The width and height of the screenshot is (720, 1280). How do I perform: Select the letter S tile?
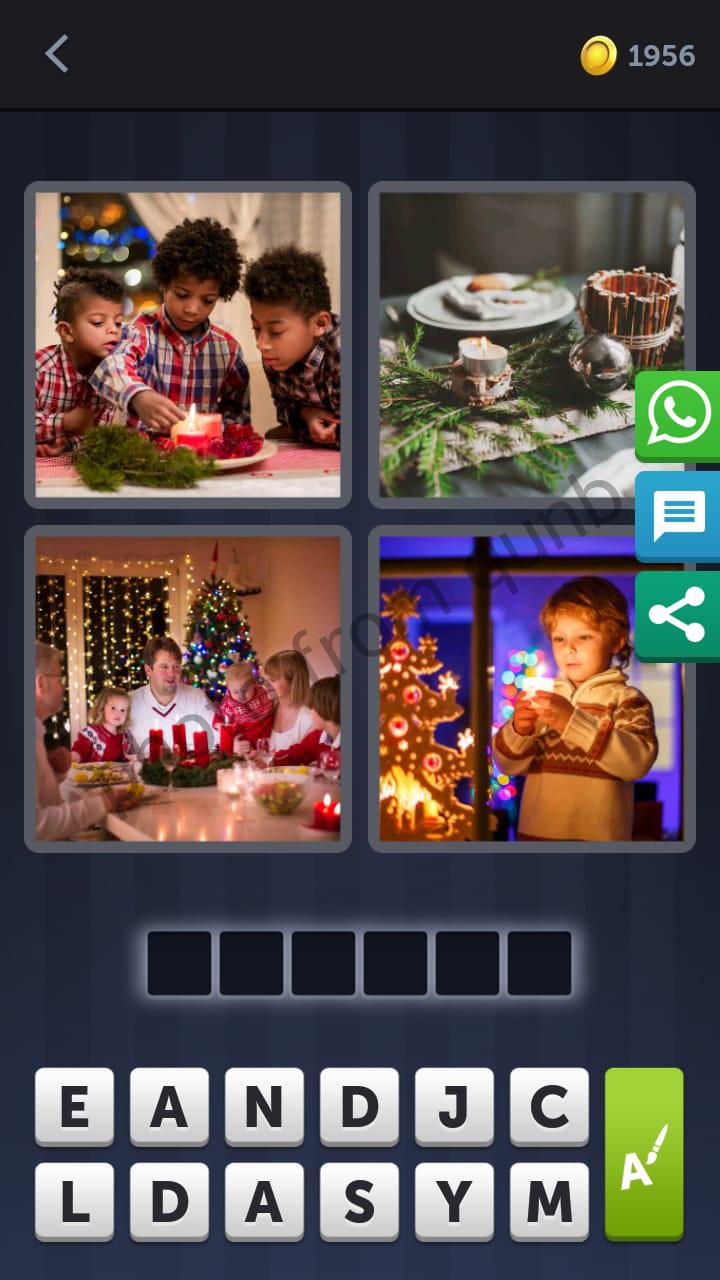tap(359, 1201)
